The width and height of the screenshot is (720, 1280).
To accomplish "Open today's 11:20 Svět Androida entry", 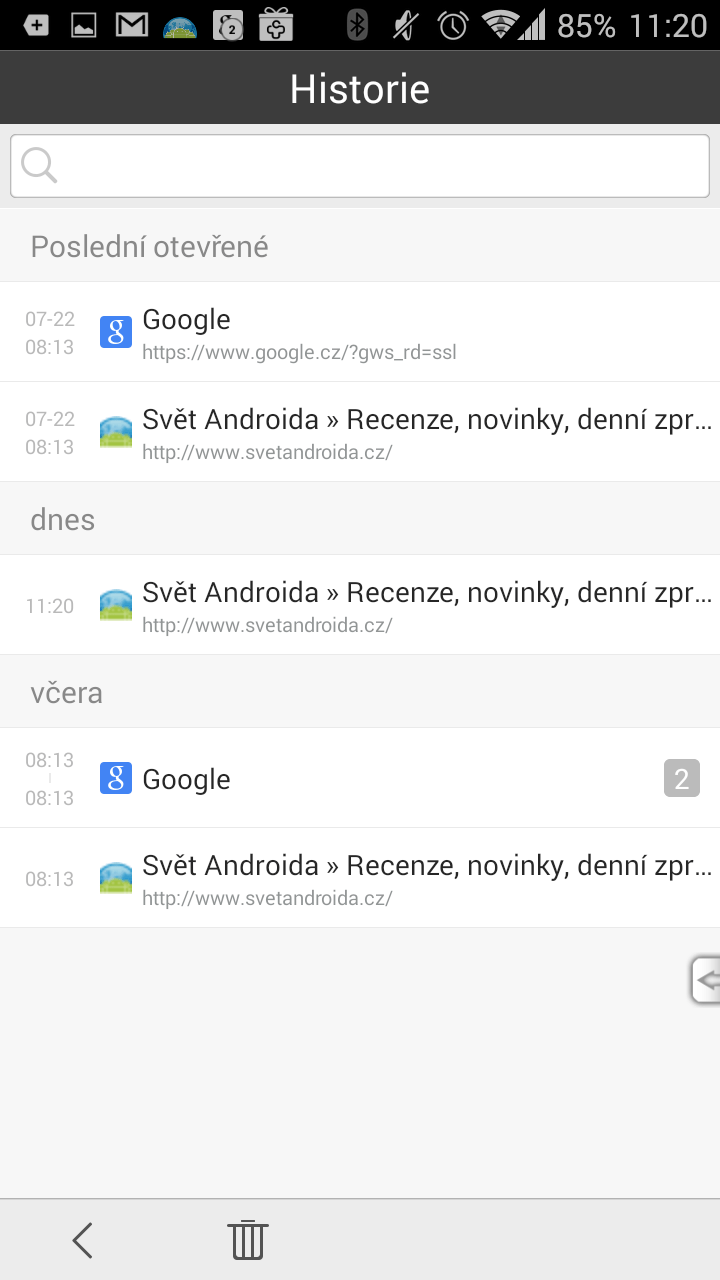I will pos(360,605).
